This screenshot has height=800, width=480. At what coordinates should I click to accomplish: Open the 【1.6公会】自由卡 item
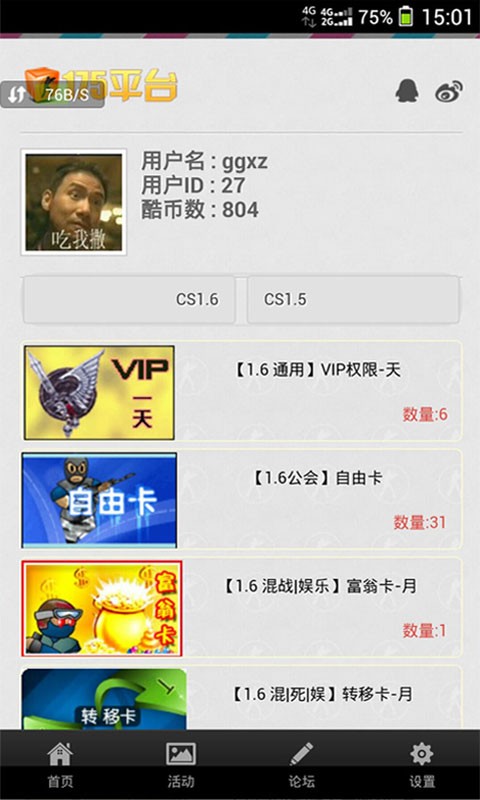[x=242, y=499]
